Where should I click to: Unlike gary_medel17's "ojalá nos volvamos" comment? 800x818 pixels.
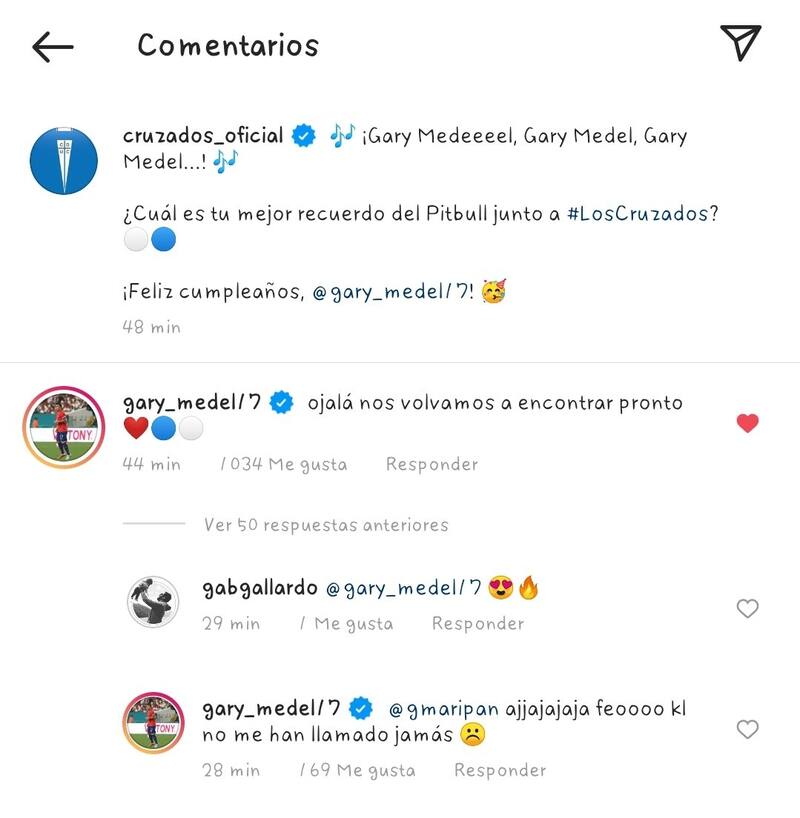pos(747,423)
